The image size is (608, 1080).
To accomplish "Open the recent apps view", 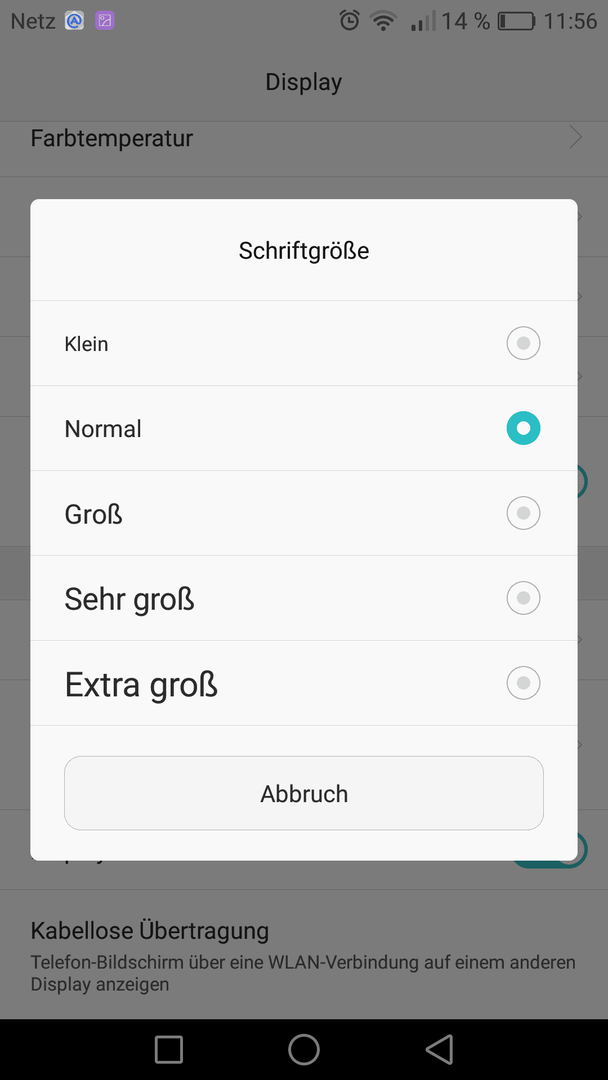I will pos(169,1049).
